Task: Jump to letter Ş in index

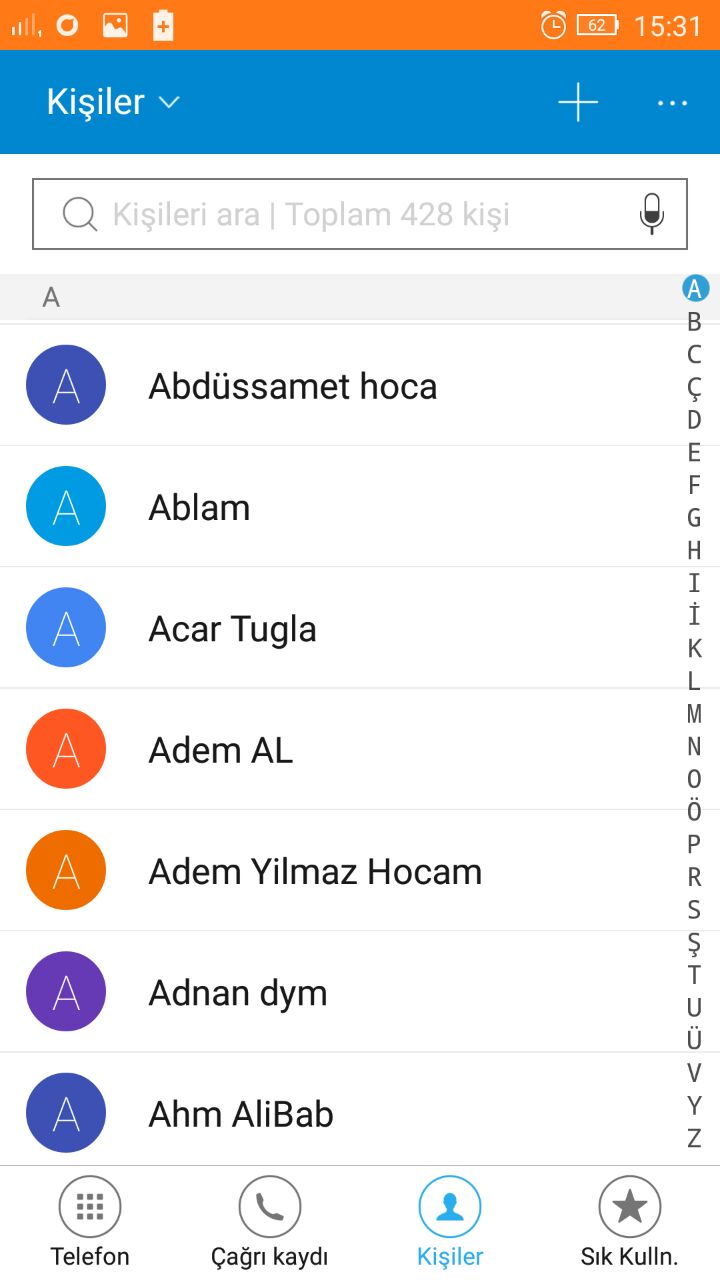Action: tap(694, 942)
